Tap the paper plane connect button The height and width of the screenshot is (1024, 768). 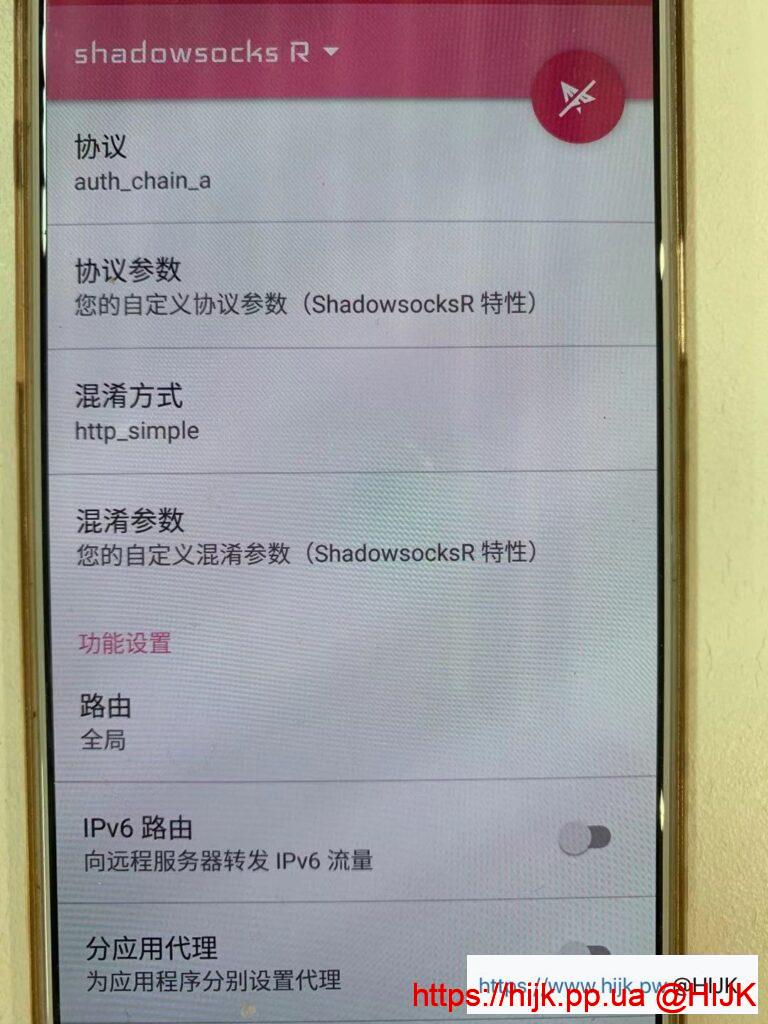(x=578, y=98)
